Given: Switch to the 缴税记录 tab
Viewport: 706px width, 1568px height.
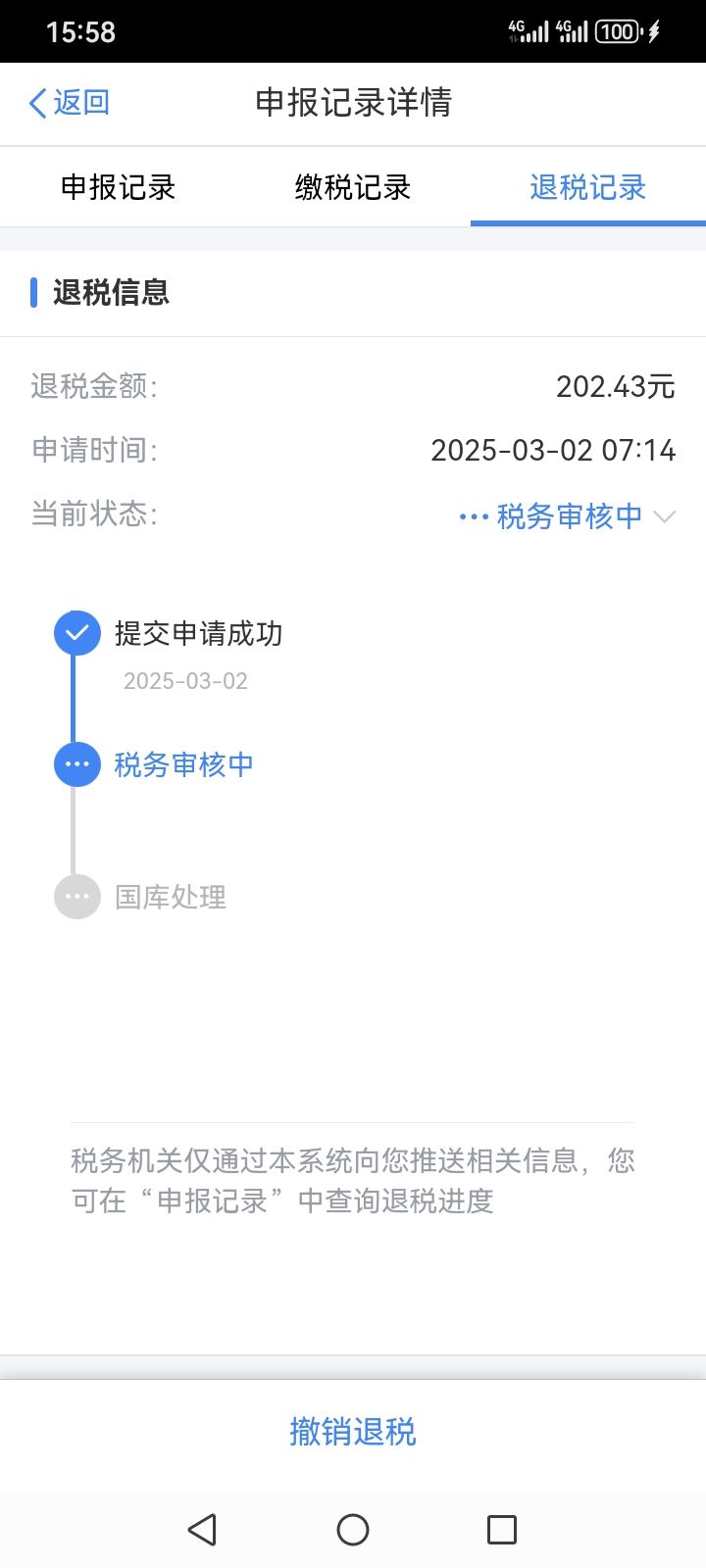Looking at the screenshot, I should point(353,187).
